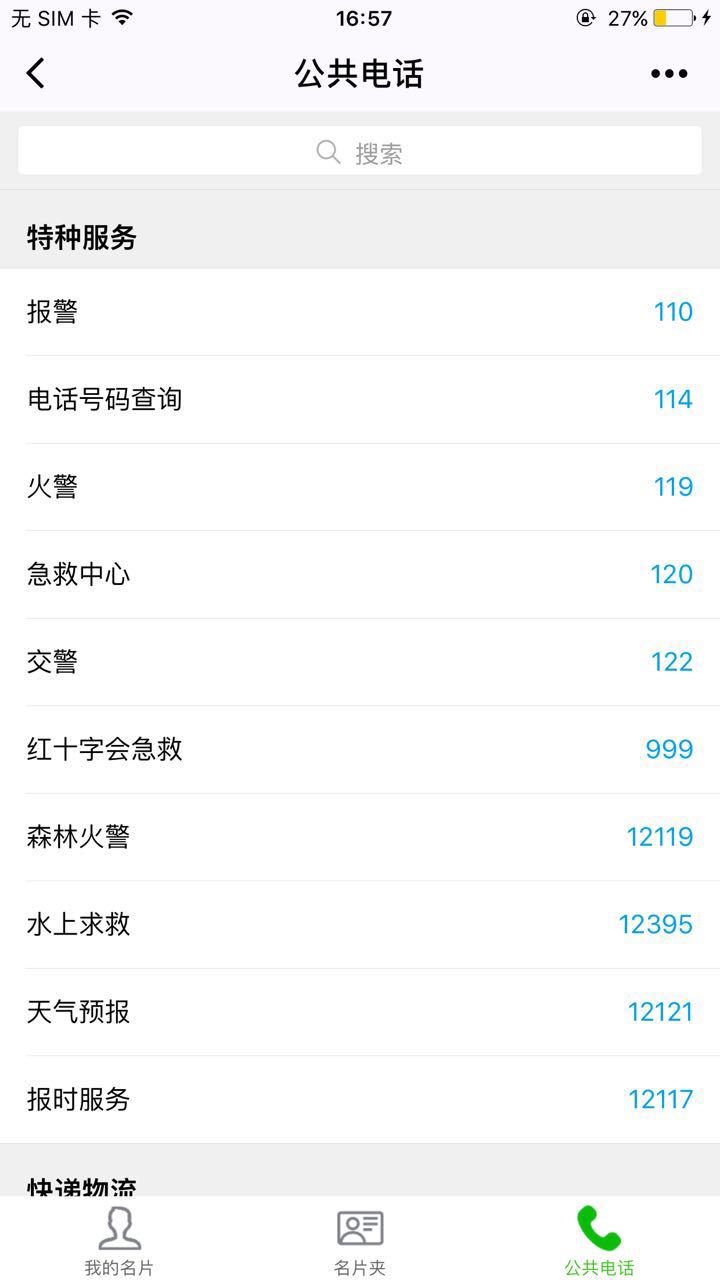Select the 公共电话 tab
The height and width of the screenshot is (1280, 720).
(x=599, y=1240)
